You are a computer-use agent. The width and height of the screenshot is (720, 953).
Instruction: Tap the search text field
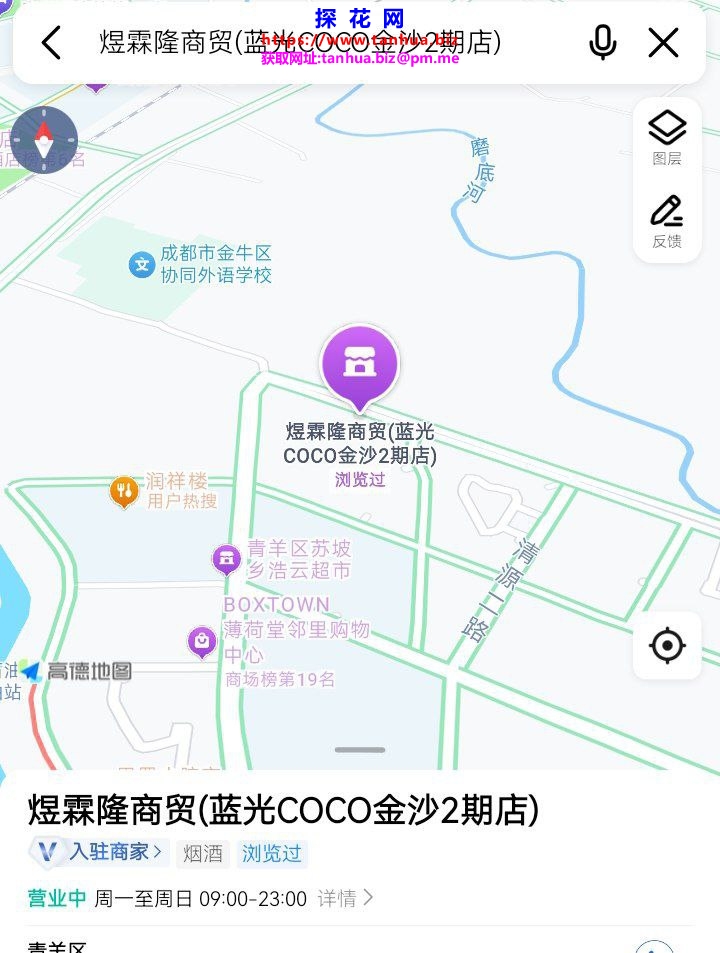(x=300, y=43)
